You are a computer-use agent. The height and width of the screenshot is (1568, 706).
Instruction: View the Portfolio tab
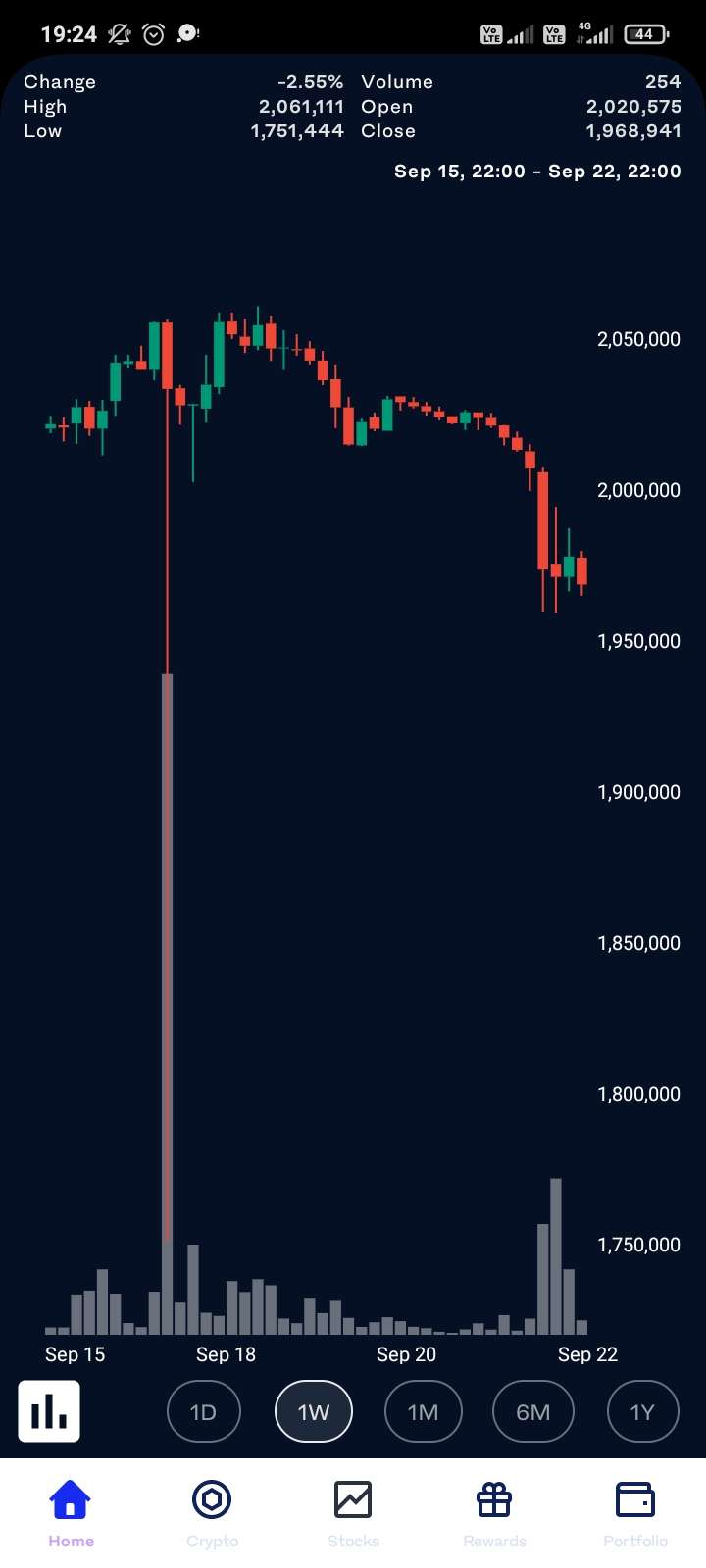(634, 1513)
